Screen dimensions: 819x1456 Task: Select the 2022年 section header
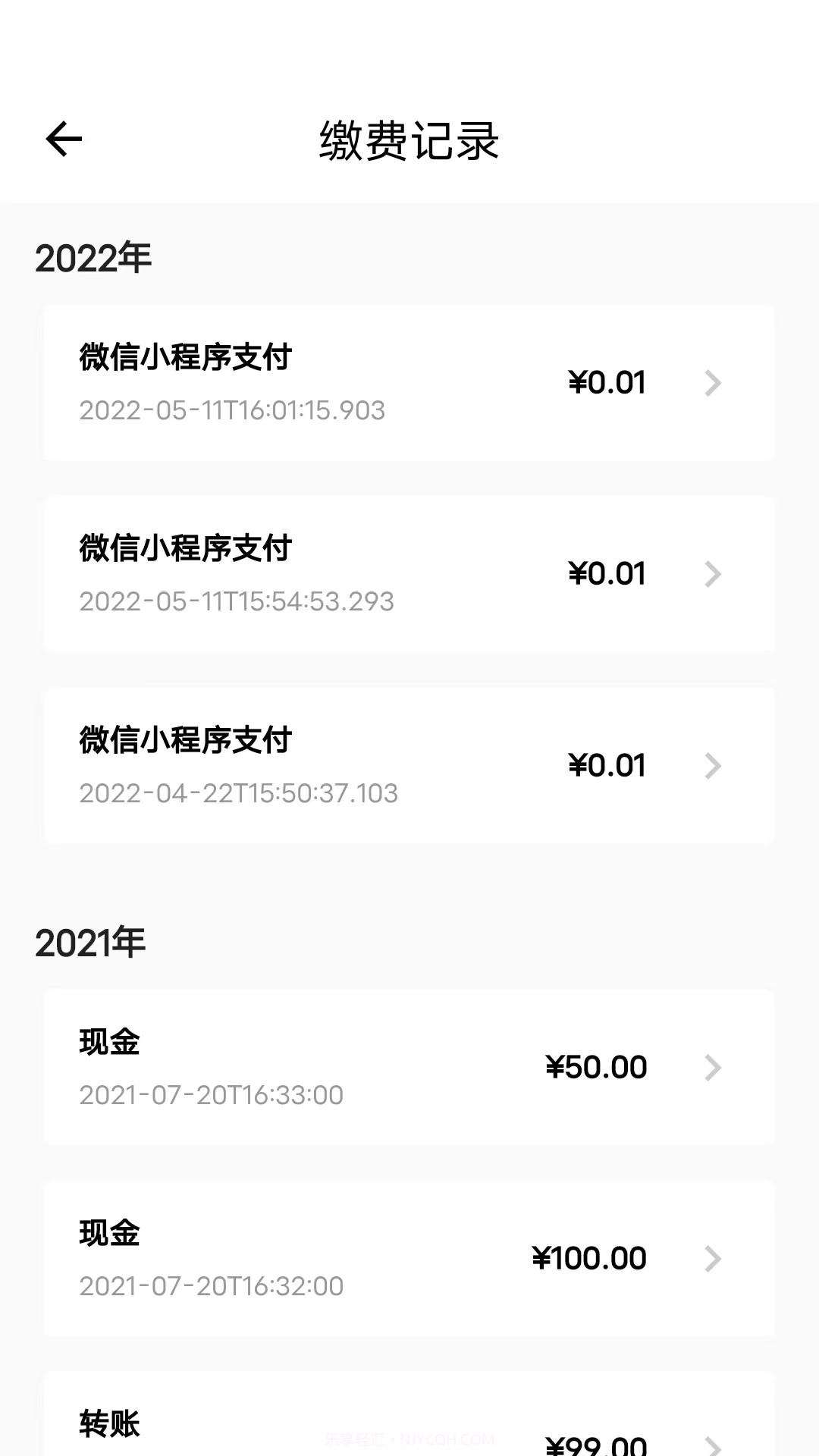click(x=94, y=258)
